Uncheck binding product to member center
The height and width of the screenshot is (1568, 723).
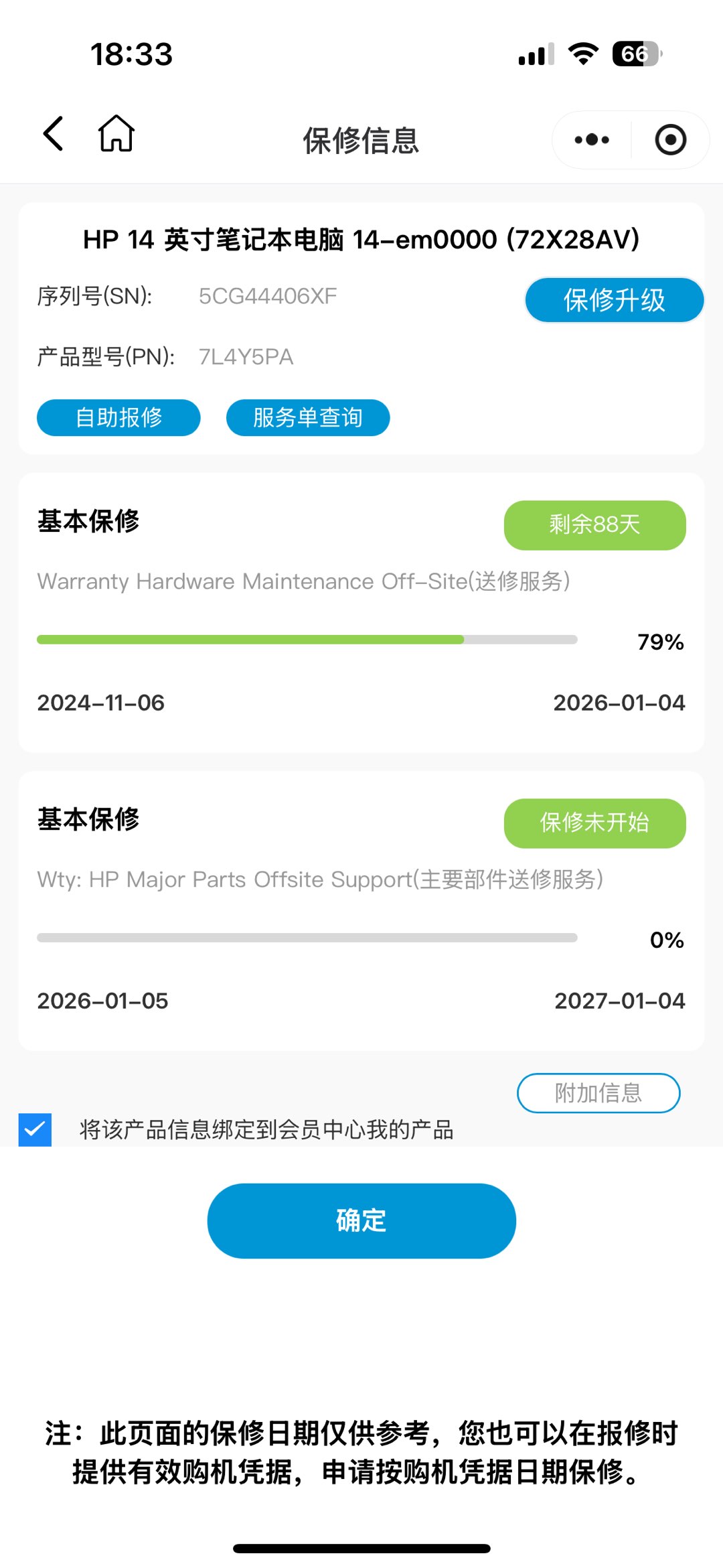coord(35,1130)
